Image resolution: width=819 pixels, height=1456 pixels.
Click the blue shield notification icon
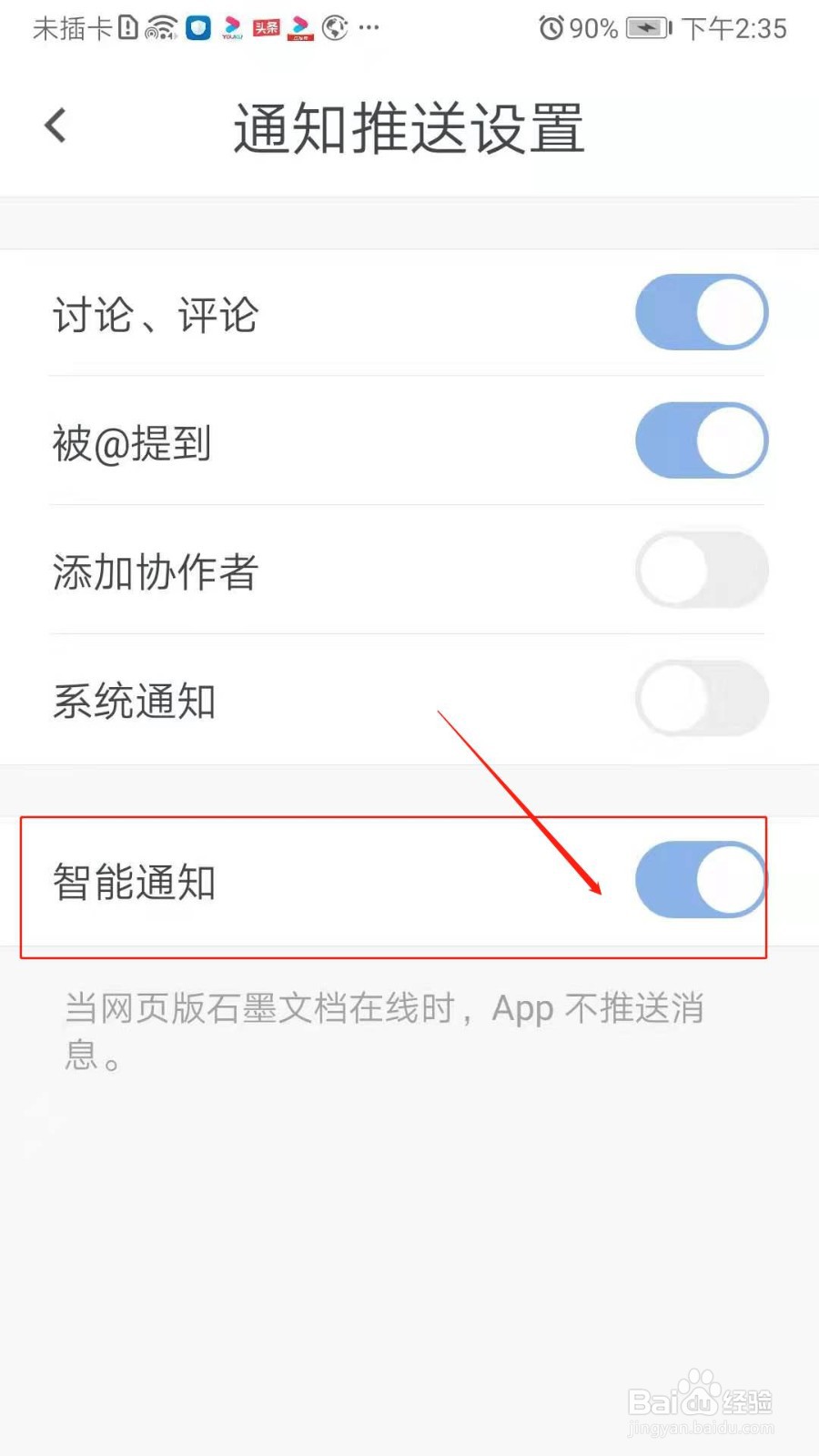tap(200, 27)
